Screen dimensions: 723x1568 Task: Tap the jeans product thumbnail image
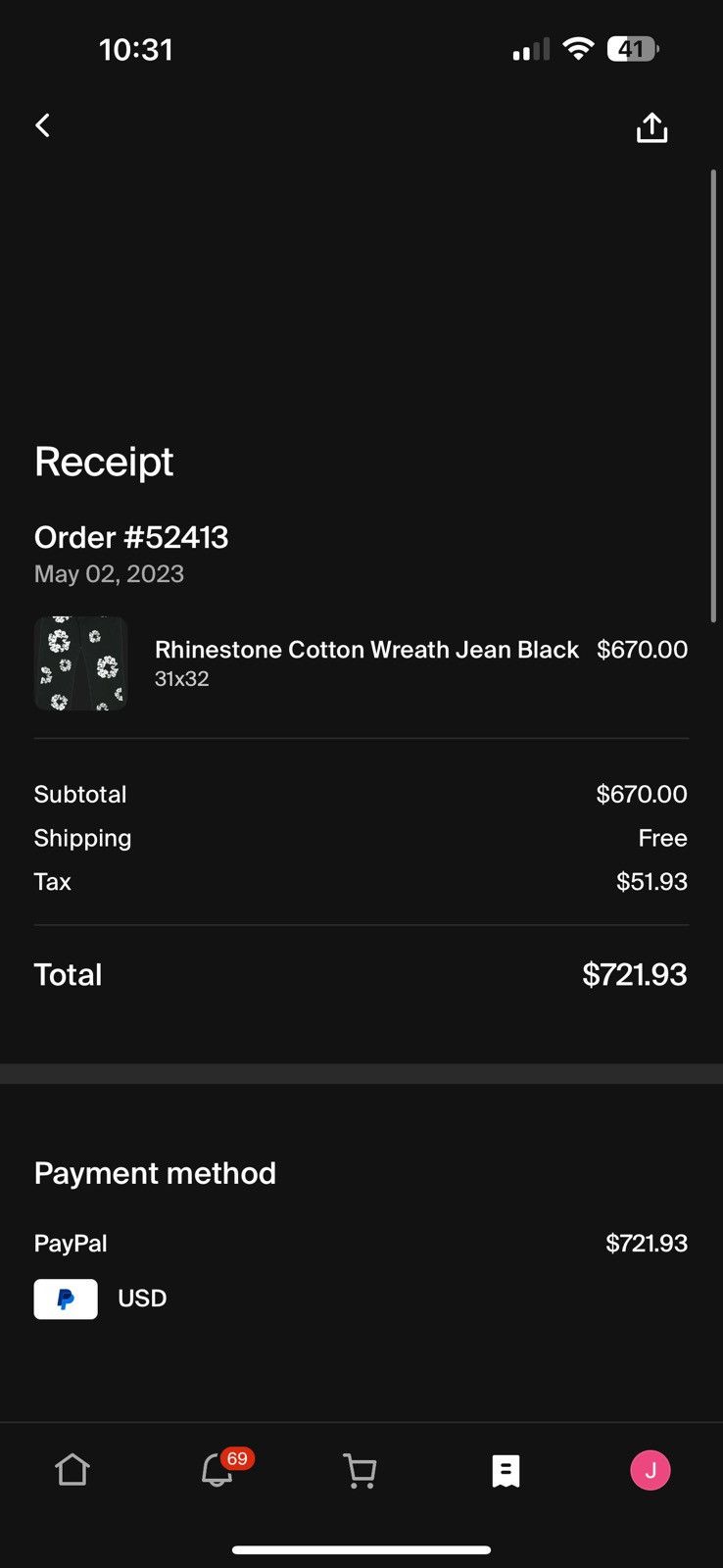point(80,662)
